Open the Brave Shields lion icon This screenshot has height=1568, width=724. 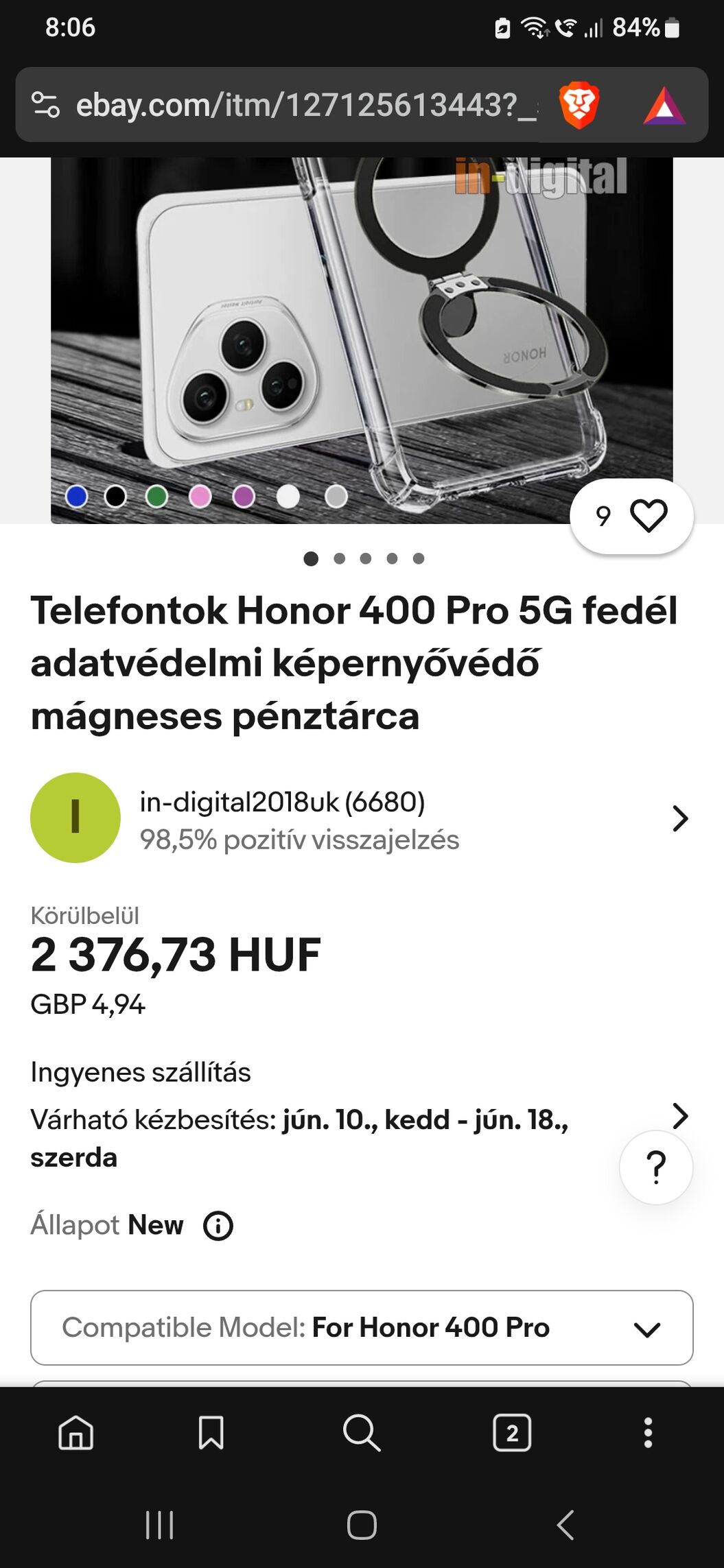click(x=579, y=106)
